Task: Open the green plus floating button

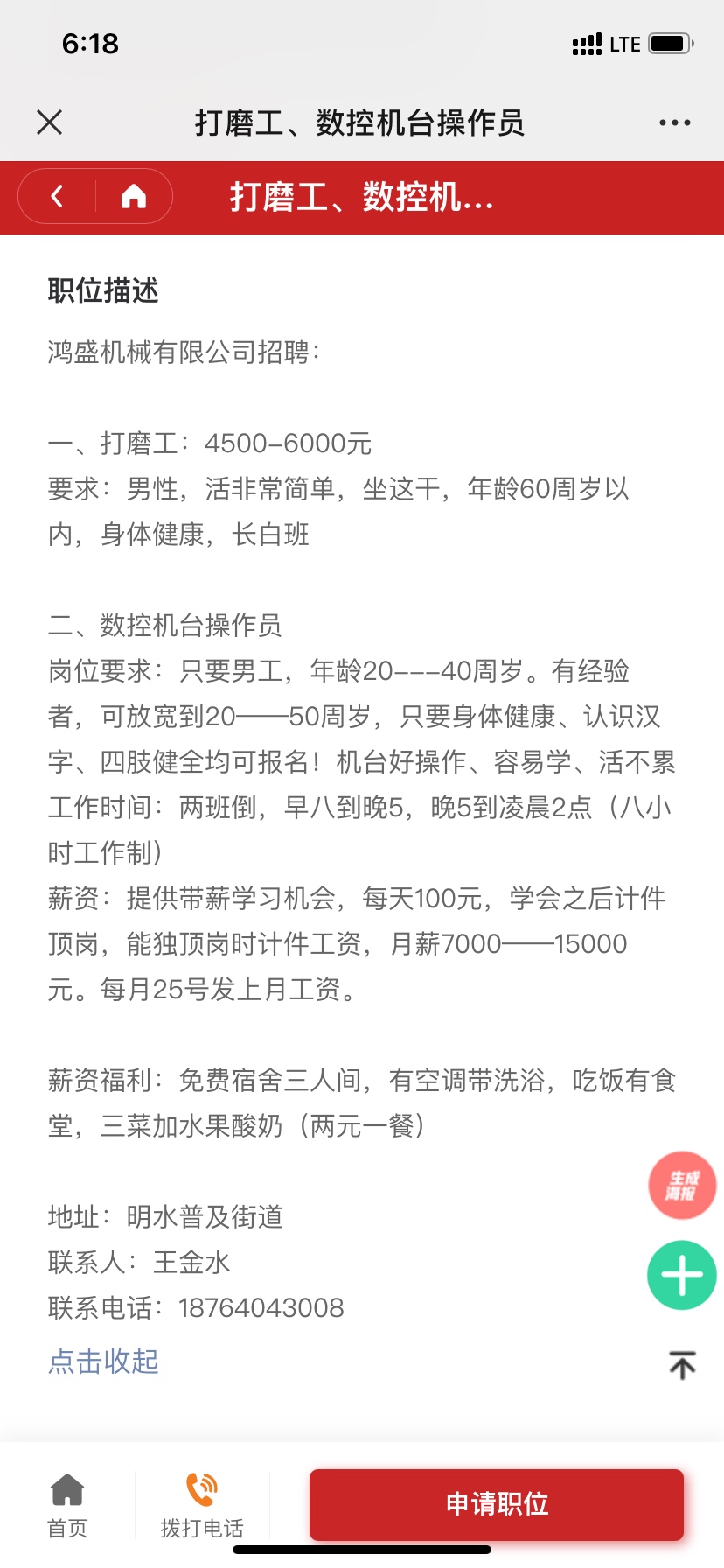Action: tap(682, 1275)
